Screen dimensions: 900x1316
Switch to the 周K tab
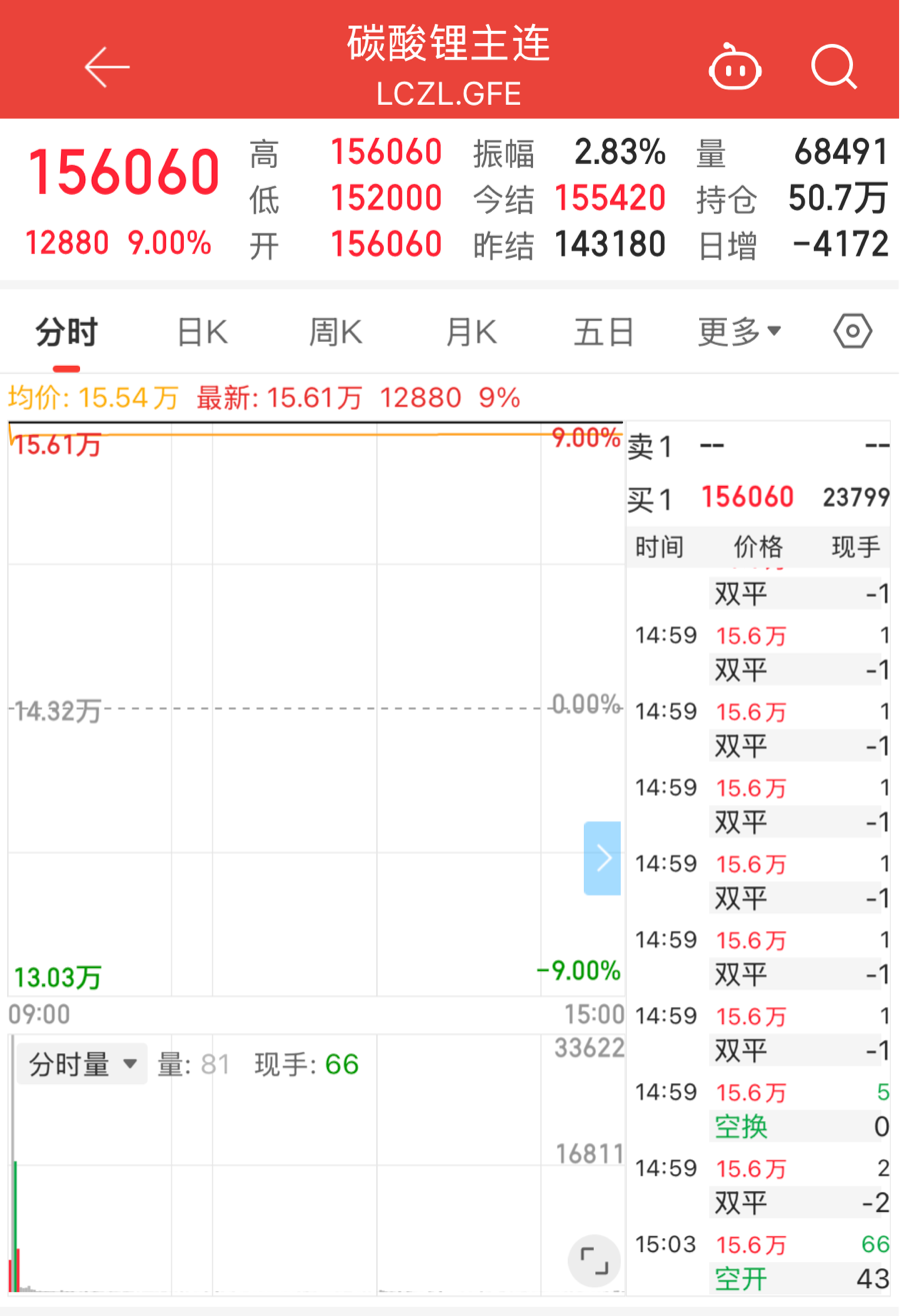[x=335, y=332]
